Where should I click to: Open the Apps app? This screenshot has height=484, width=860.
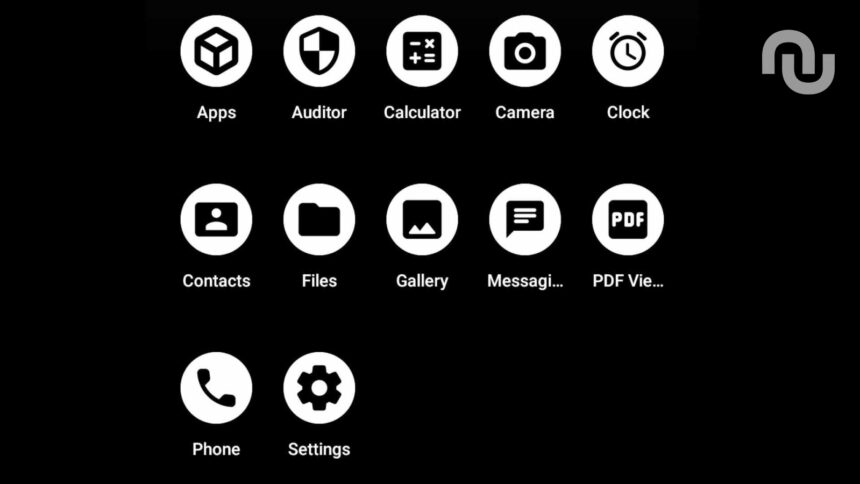pyautogui.click(x=216, y=51)
